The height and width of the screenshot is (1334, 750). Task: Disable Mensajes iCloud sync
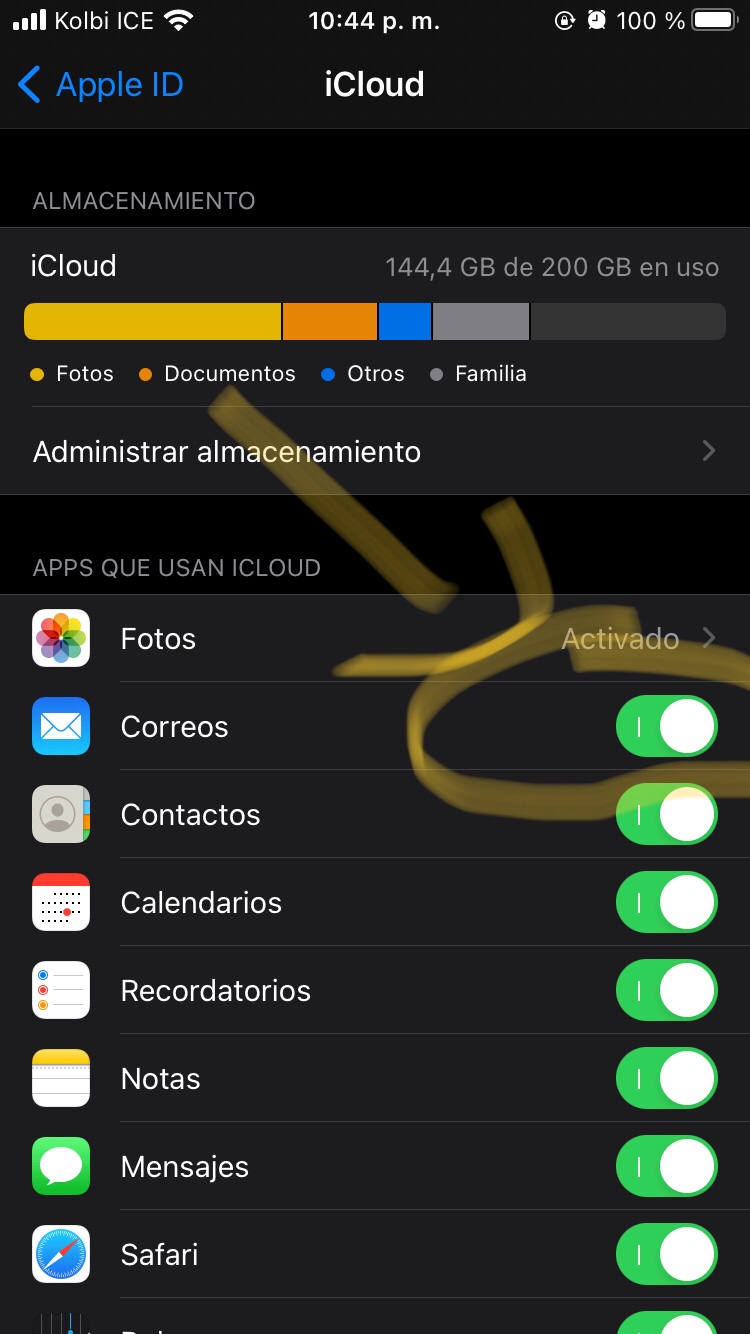667,1167
